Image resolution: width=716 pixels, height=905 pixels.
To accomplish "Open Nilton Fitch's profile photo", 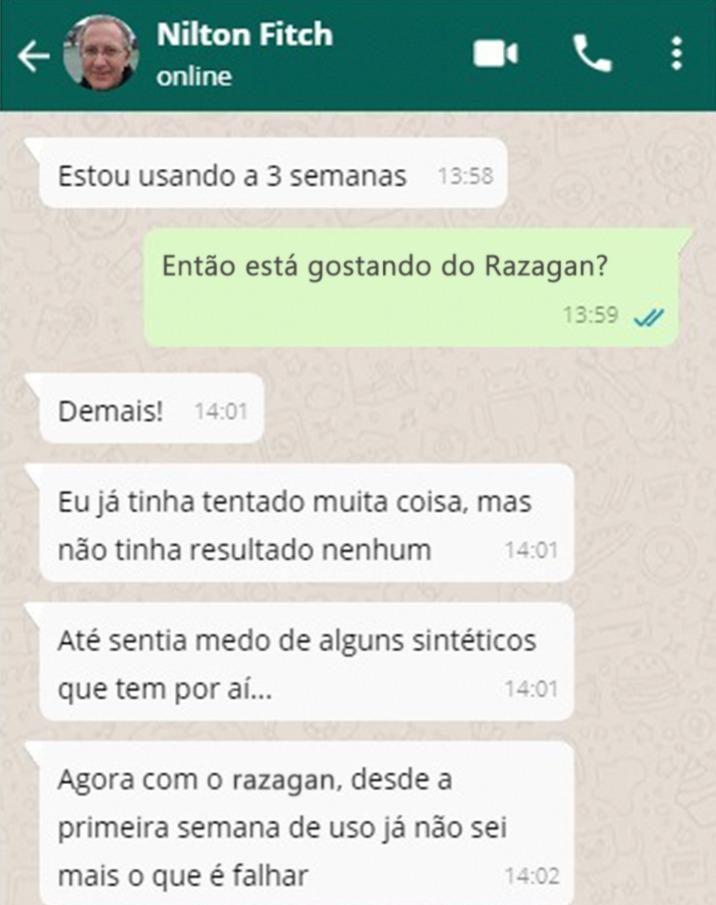I will [x=101, y=54].
